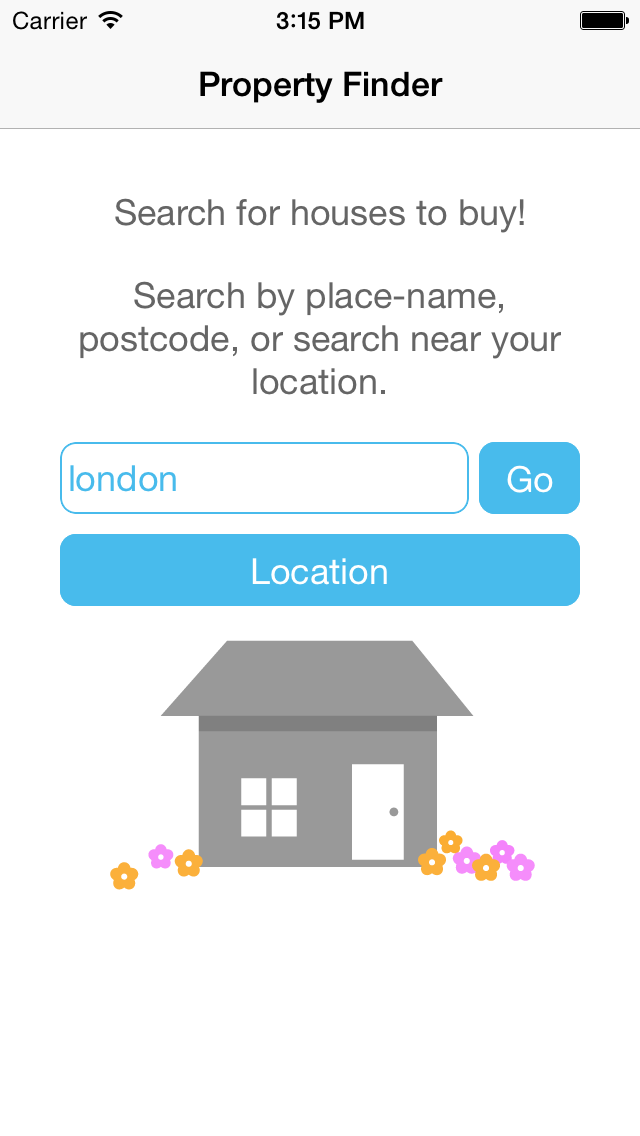Tap the search field containing 'london'
Screen dimensions: 640x1136
click(264, 478)
